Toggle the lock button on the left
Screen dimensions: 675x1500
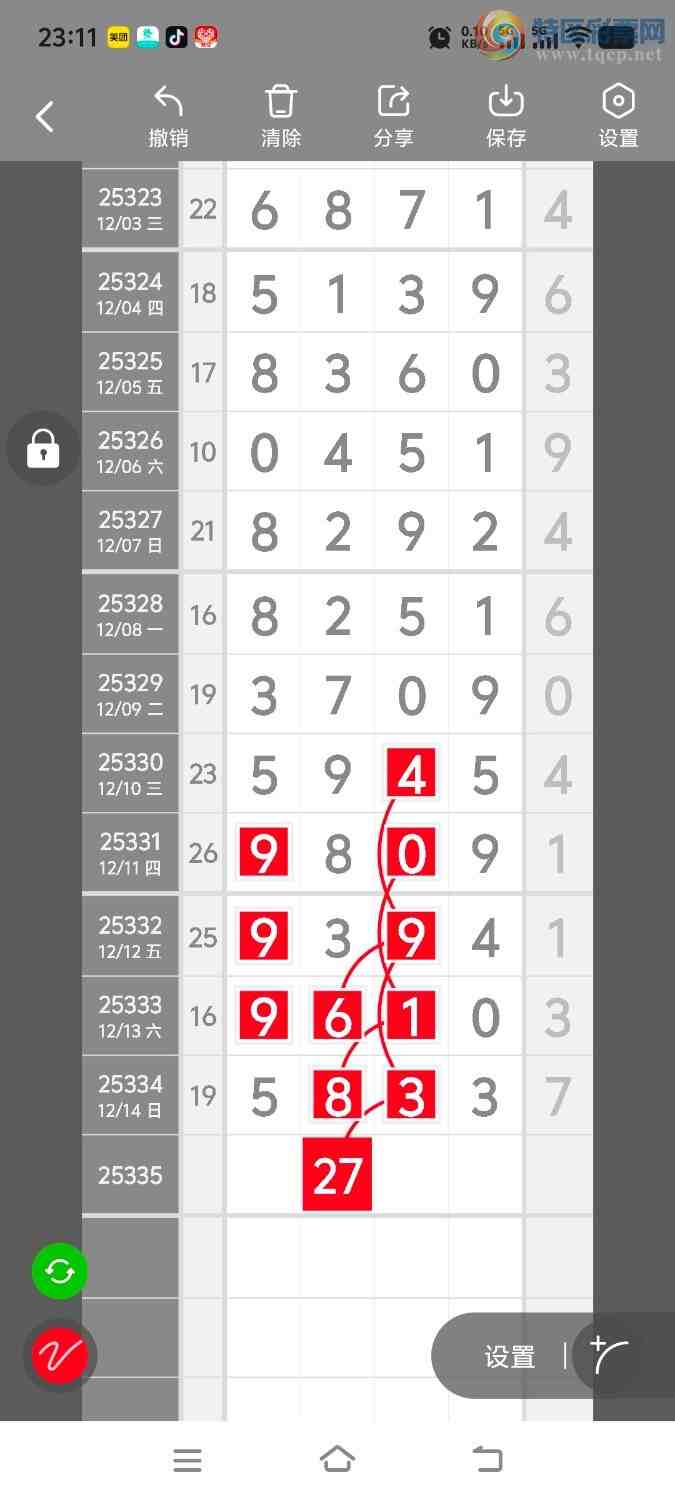(x=42, y=449)
